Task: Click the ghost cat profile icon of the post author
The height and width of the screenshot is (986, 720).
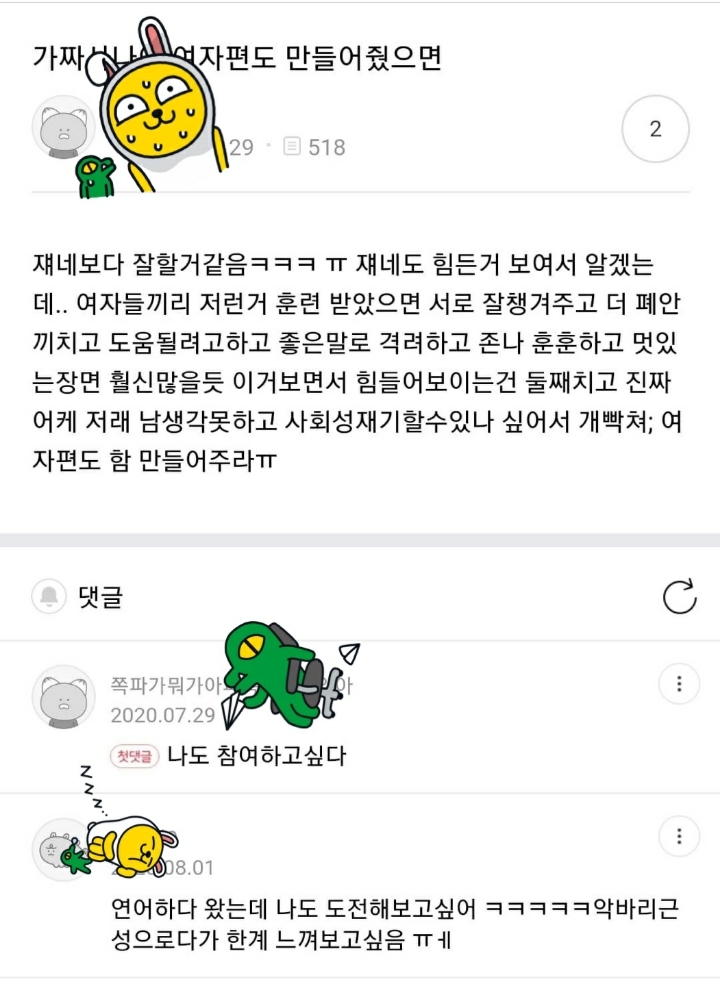Action: (x=62, y=131)
